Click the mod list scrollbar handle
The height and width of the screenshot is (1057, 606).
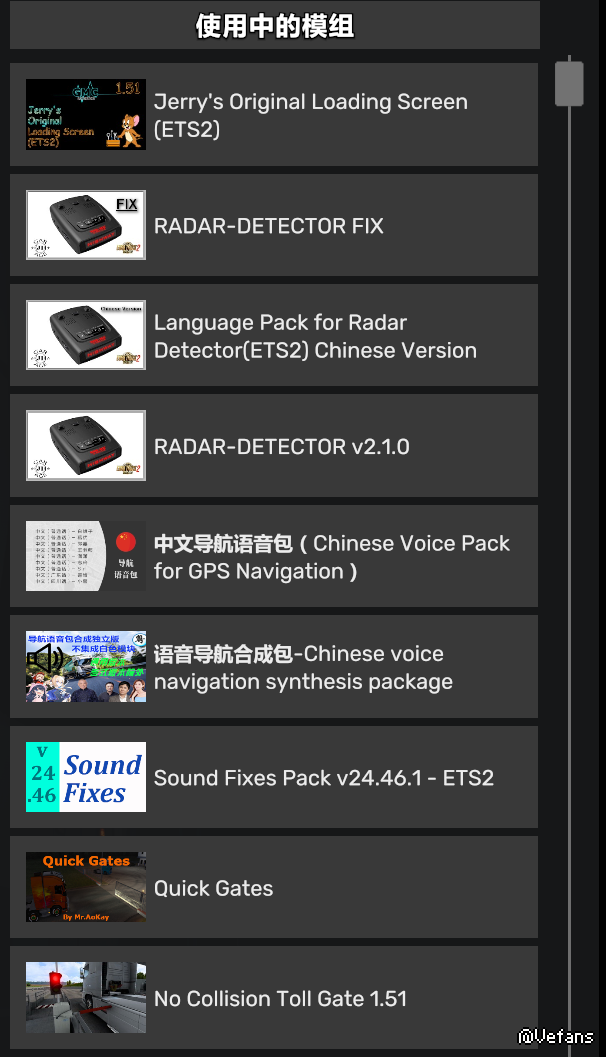(x=569, y=83)
